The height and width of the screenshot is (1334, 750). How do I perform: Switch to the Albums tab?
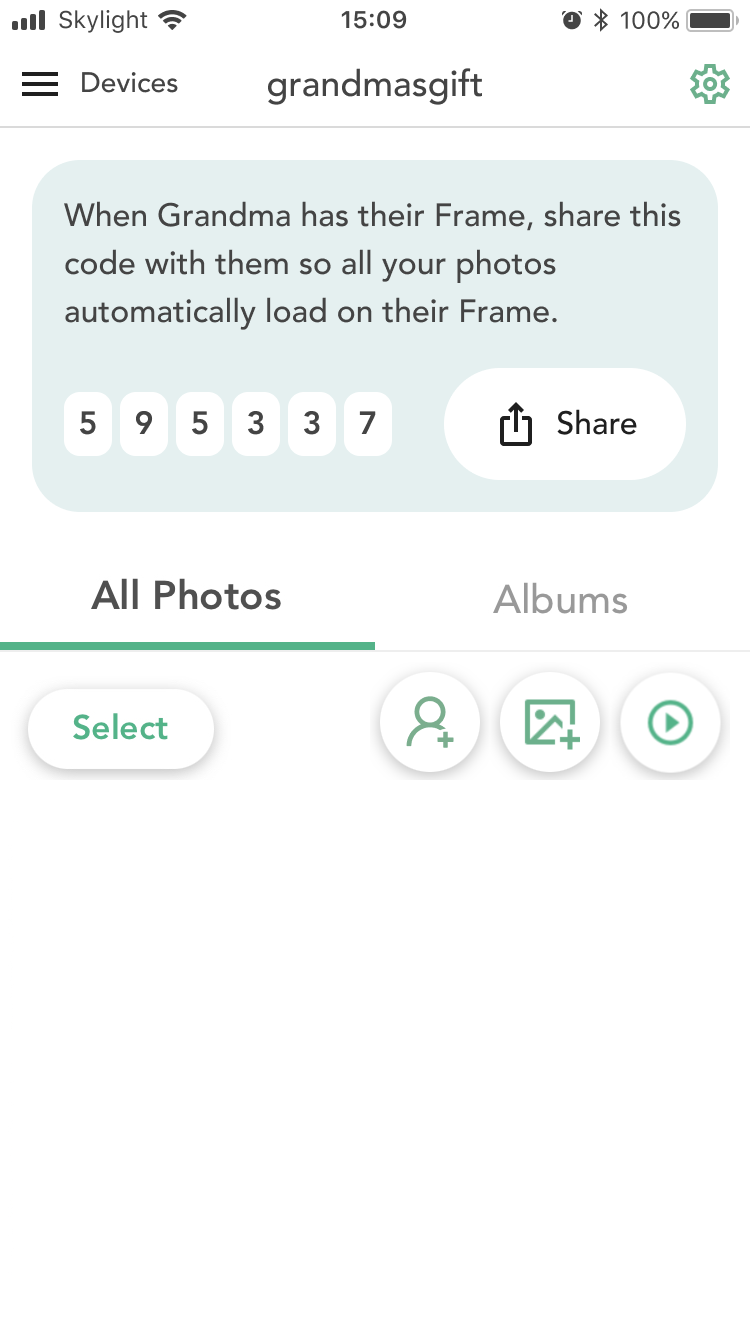tap(561, 600)
